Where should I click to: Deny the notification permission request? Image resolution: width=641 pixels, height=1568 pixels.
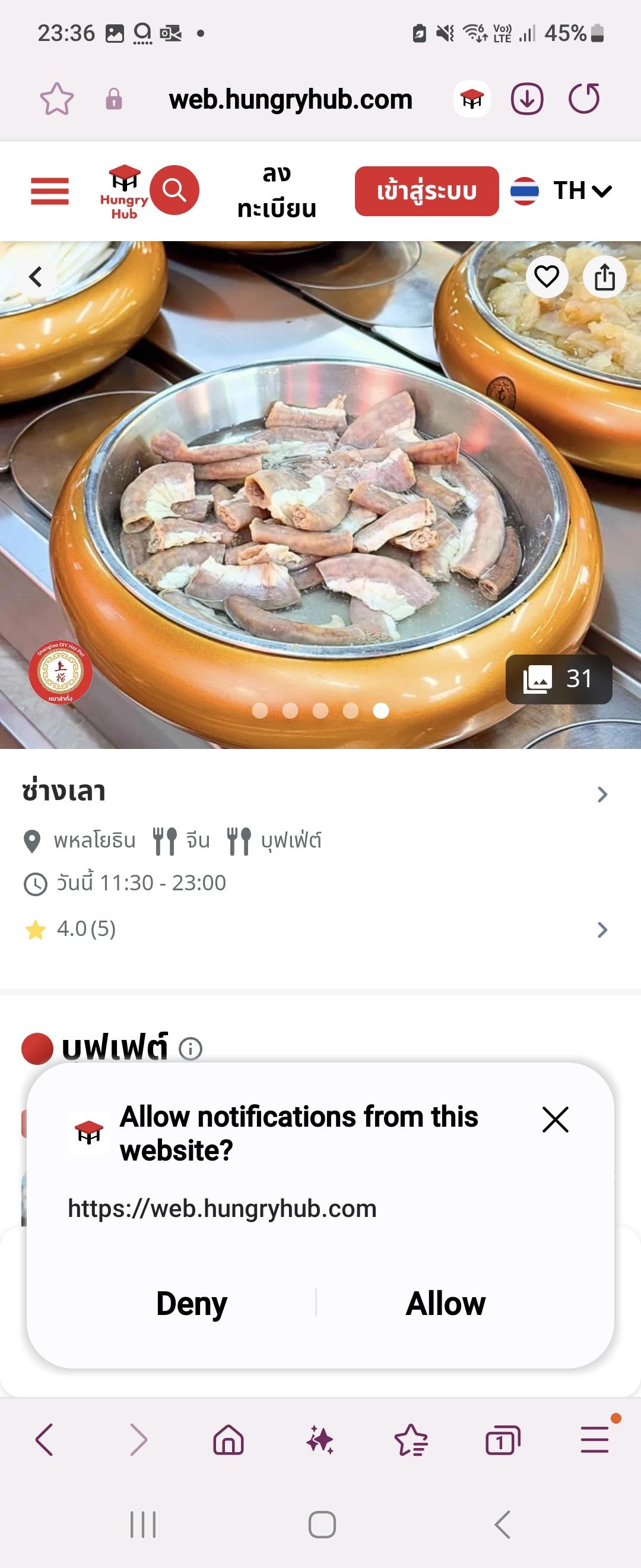point(191,1303)
